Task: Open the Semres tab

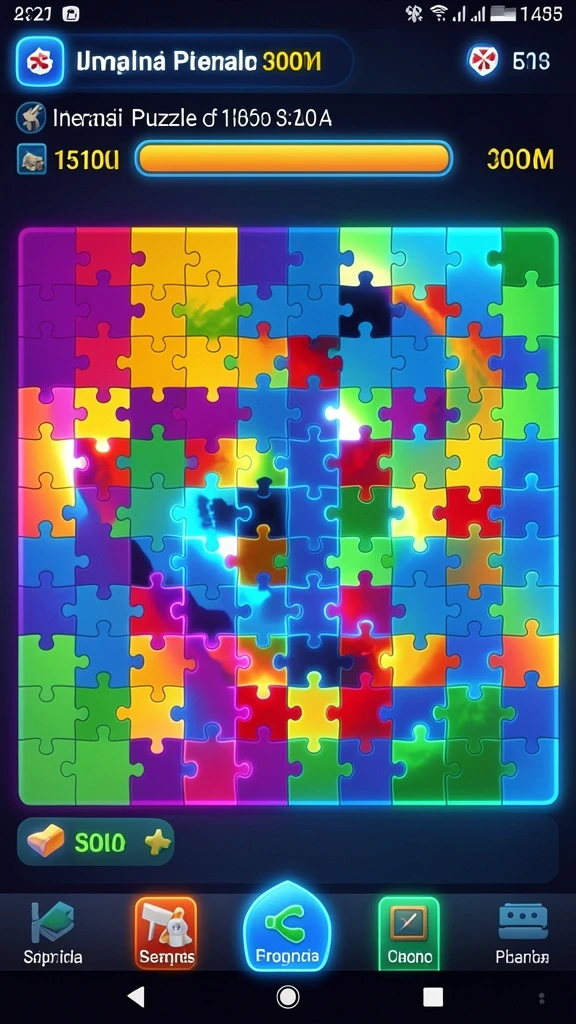Action: tap(166, 933)
